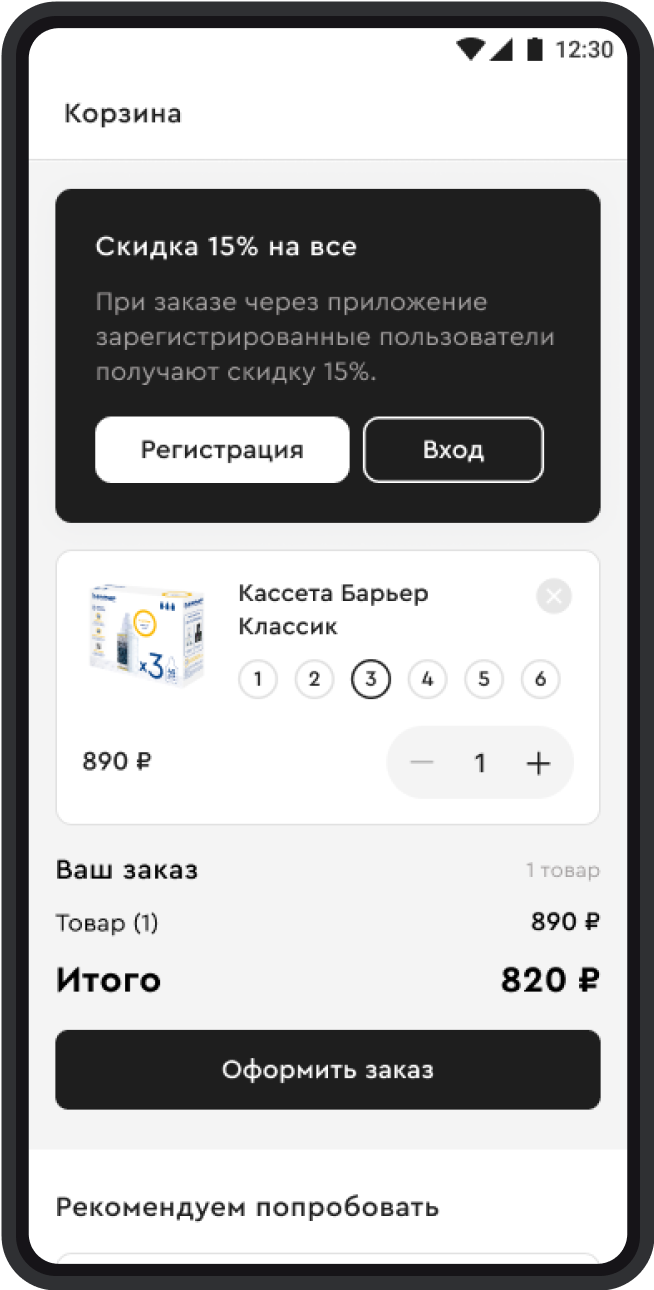
Task: Tap the Регистрация button
Action: click(222, 450)
